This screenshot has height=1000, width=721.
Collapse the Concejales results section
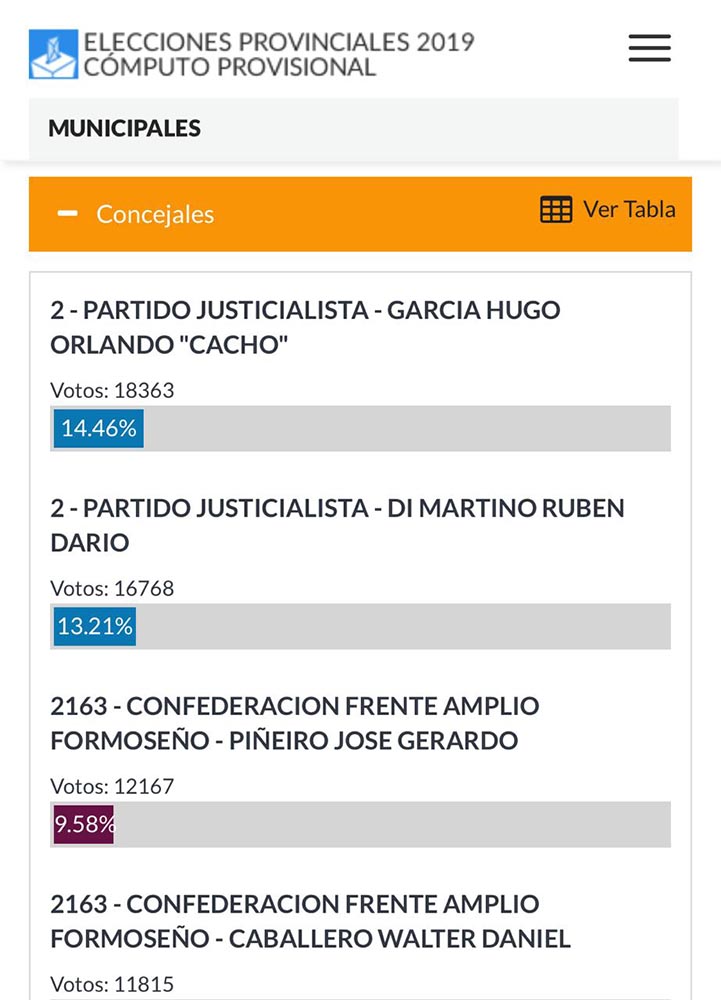click(x=66, y=213)
